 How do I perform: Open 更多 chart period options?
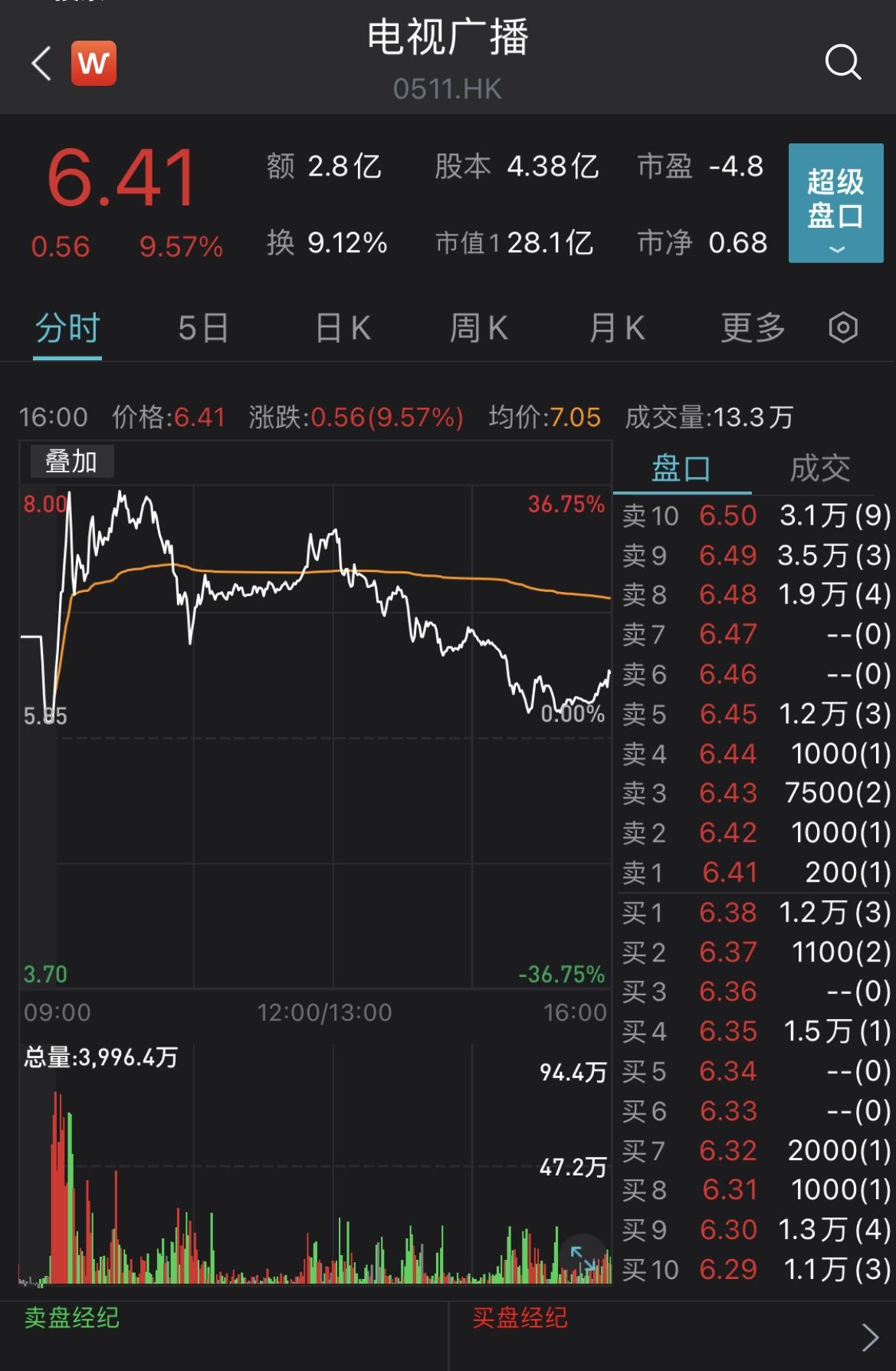[753, 328]
